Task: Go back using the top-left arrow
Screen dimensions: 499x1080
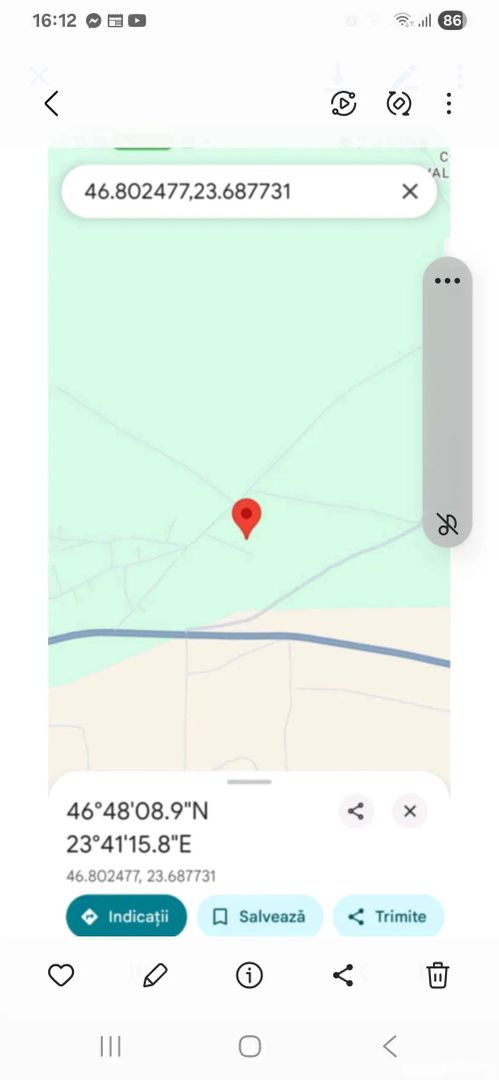Action: (51, 103)
